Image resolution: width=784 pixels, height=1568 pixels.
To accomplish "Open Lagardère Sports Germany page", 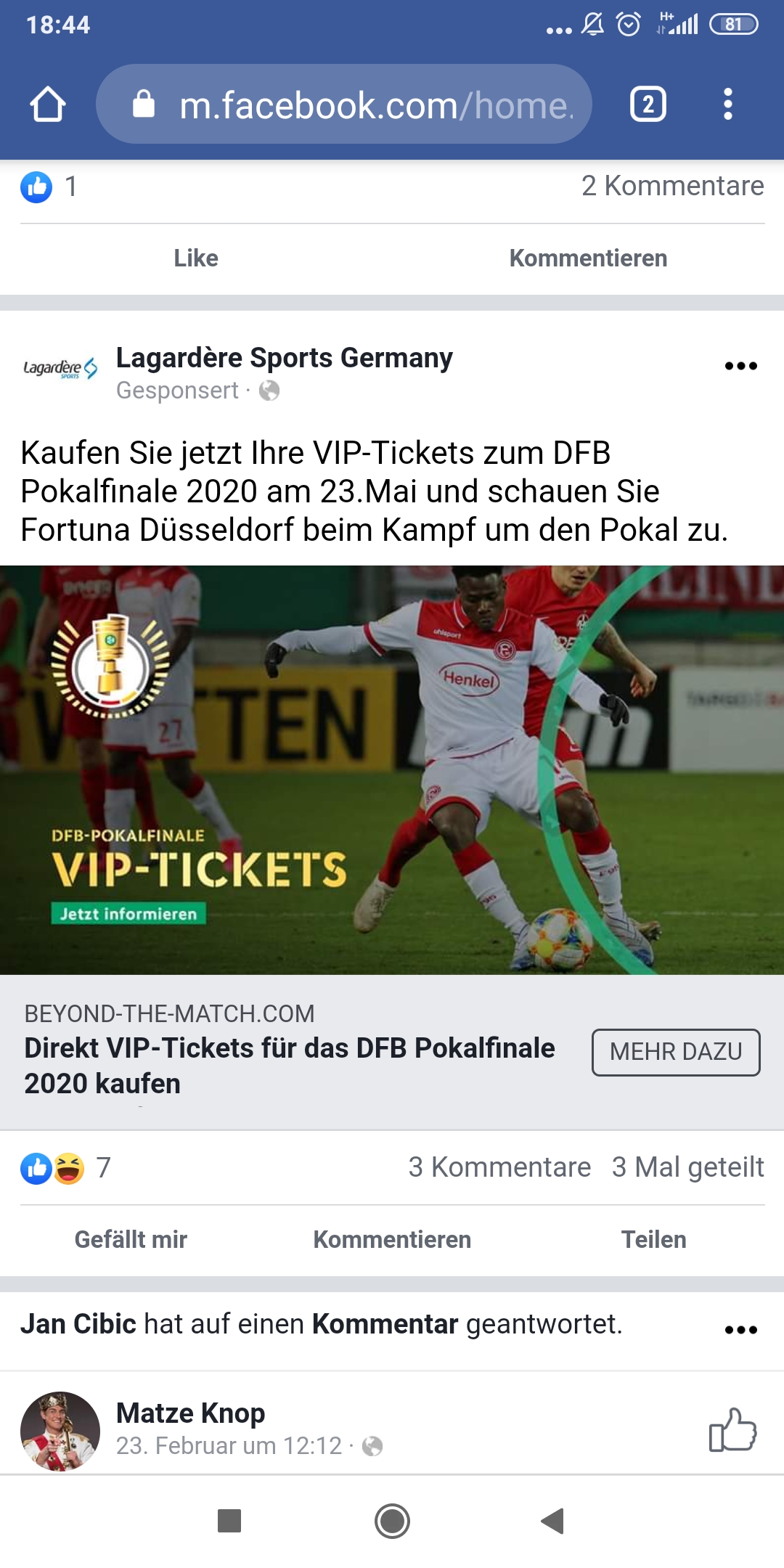I will coord(284,358).
